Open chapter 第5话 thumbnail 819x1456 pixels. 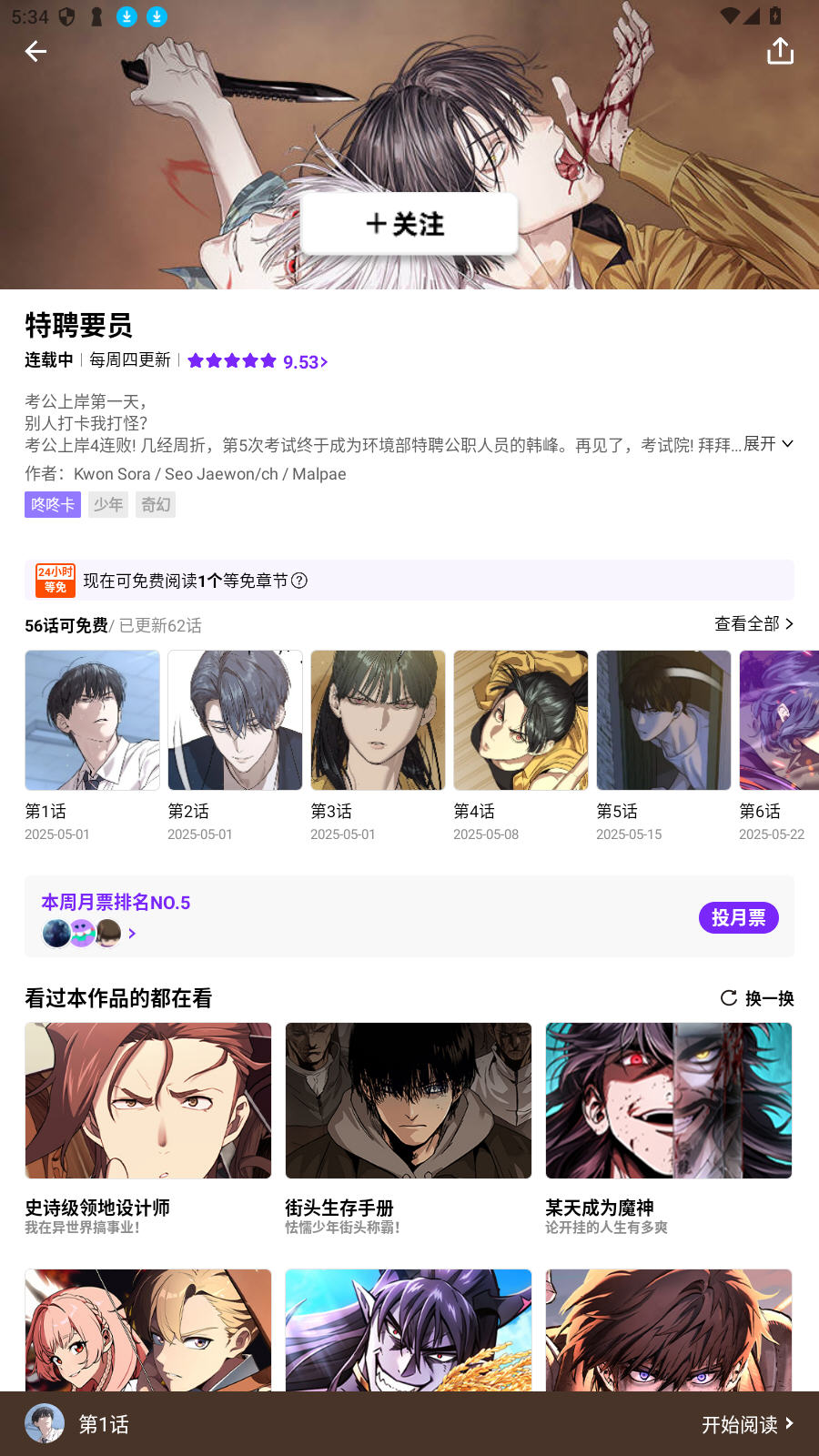coord(663,721)
